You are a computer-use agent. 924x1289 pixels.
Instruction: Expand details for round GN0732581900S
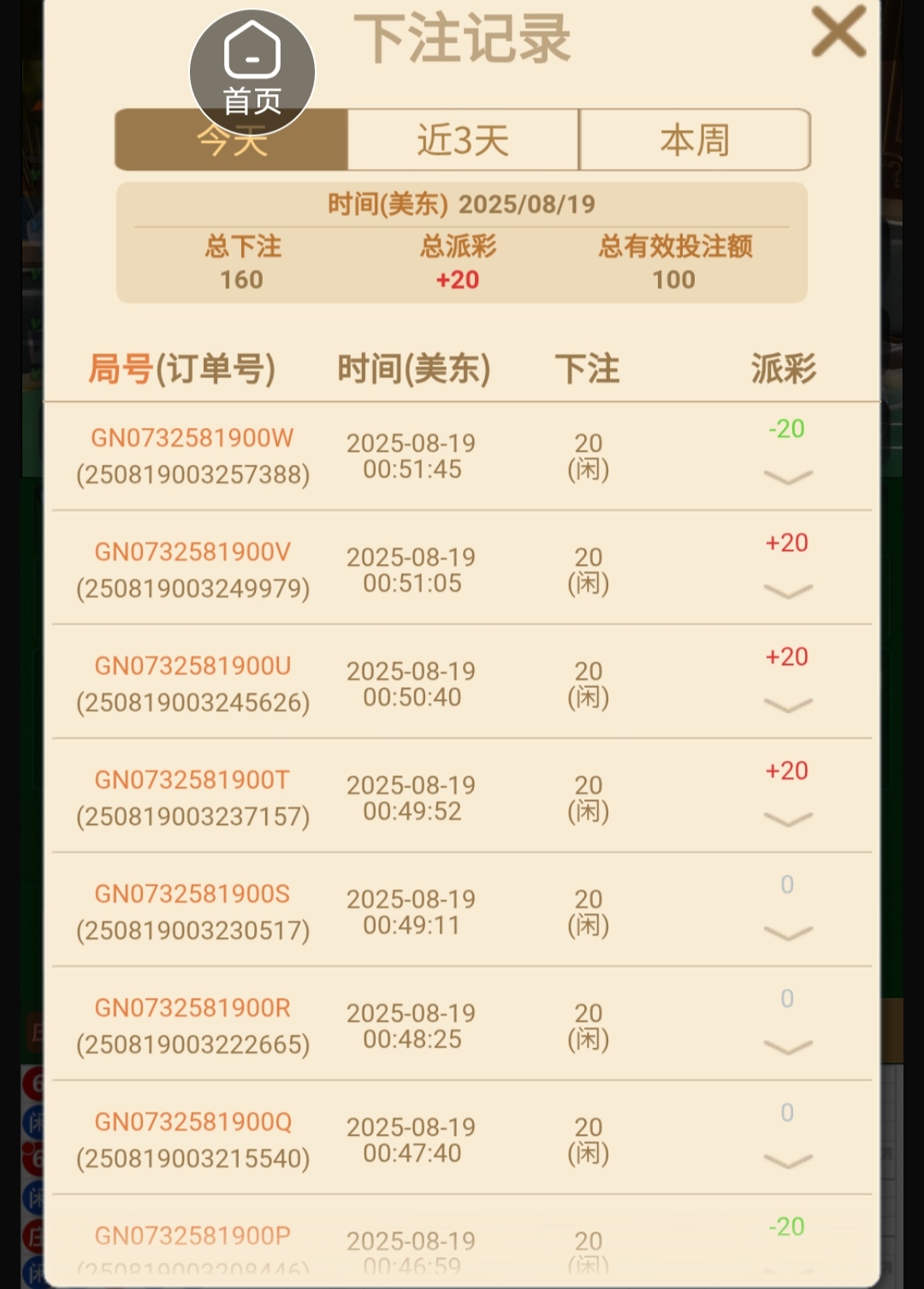(787, 933)
